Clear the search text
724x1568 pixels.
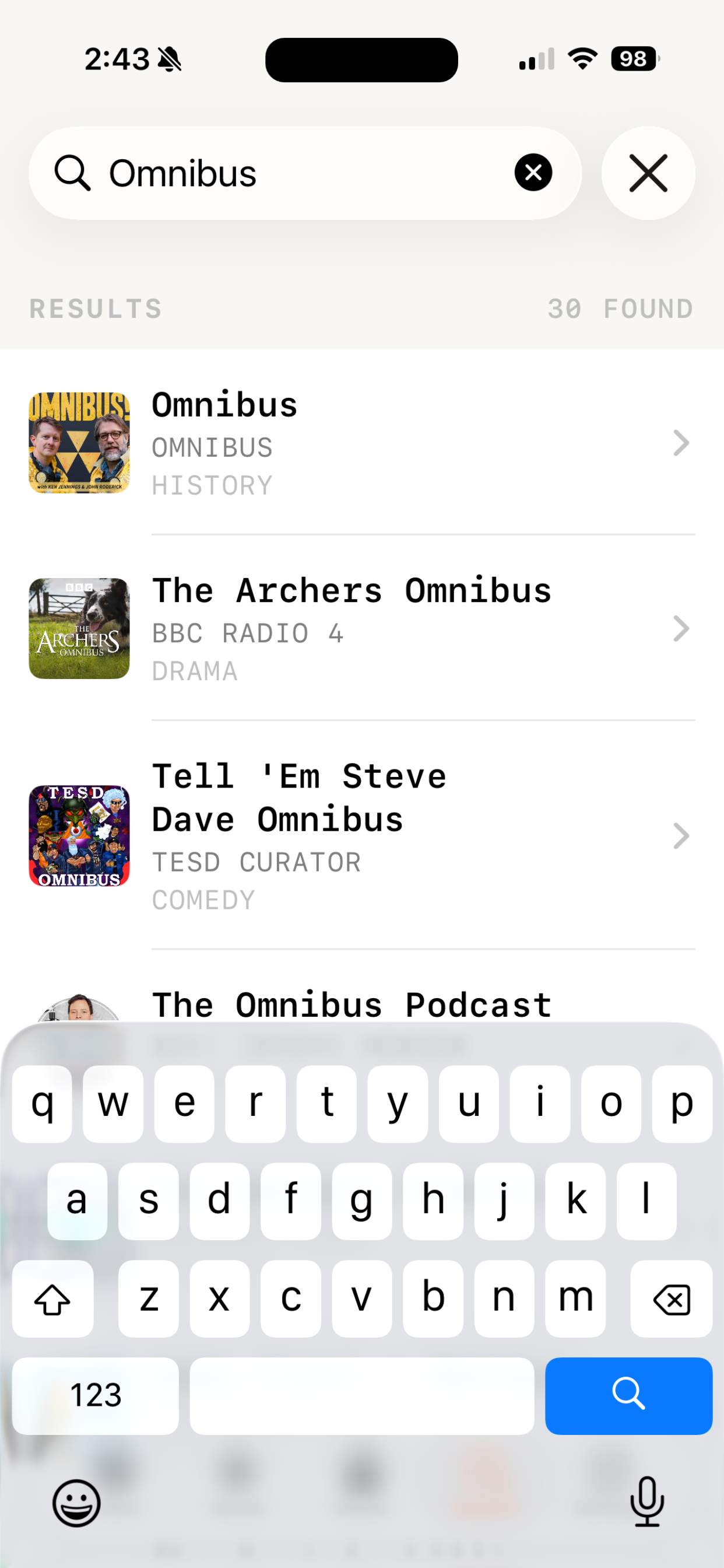533,173
